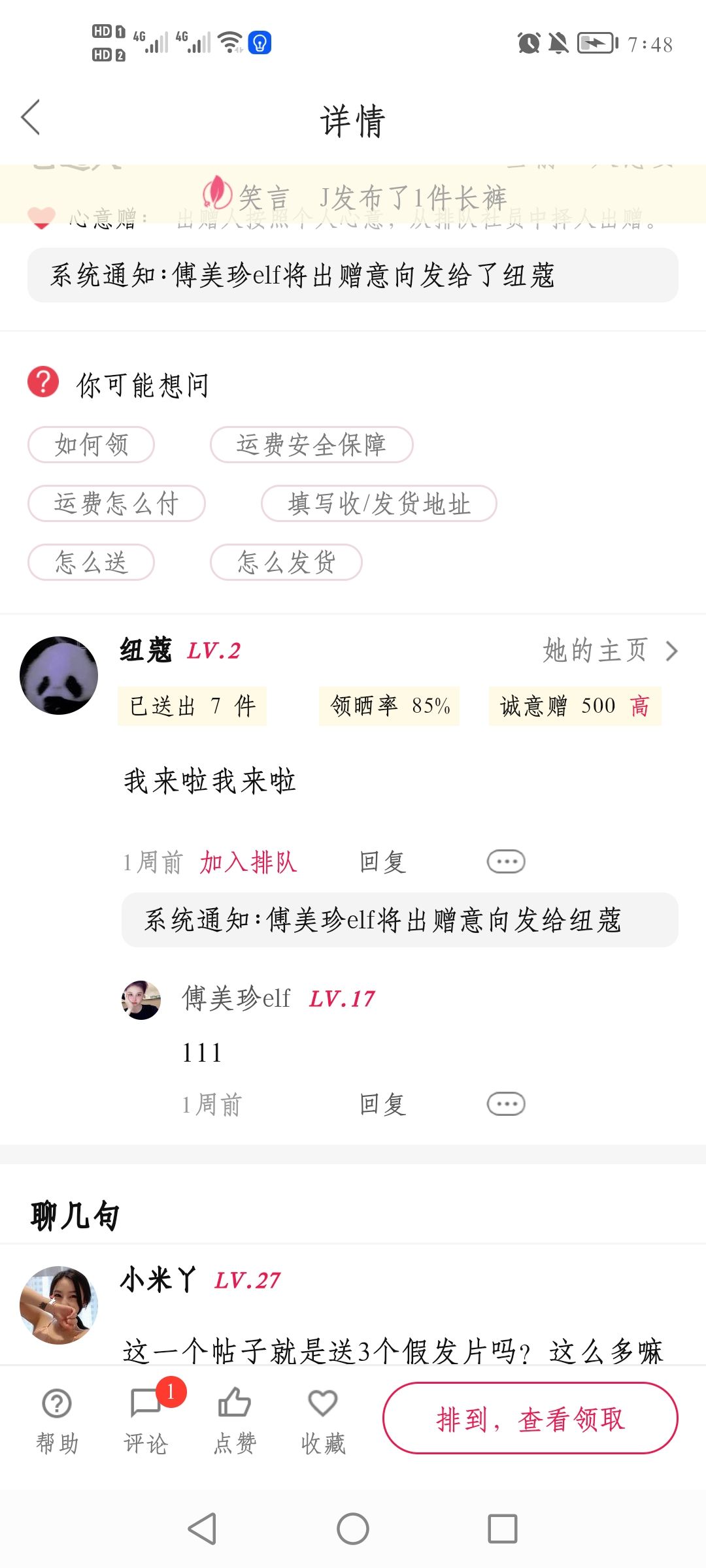Open 小米丫's profile avatar
Viewport: 706px width, 1568px height.
(59, 1305)
